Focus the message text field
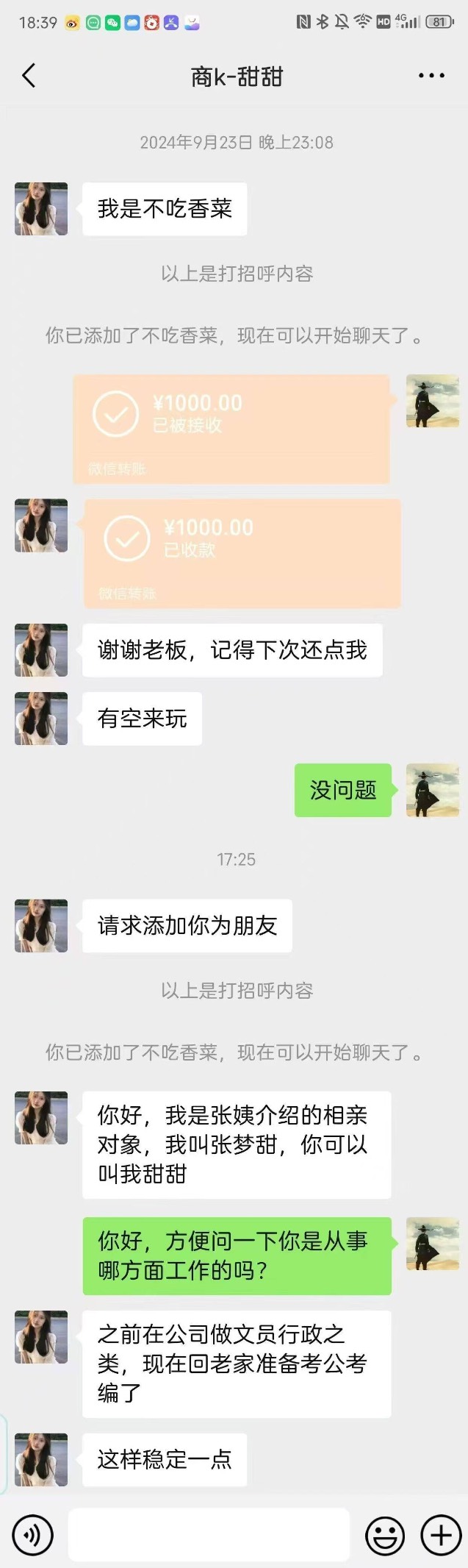This screenshot has width=468, height=1568. [x=209, y=1535]
